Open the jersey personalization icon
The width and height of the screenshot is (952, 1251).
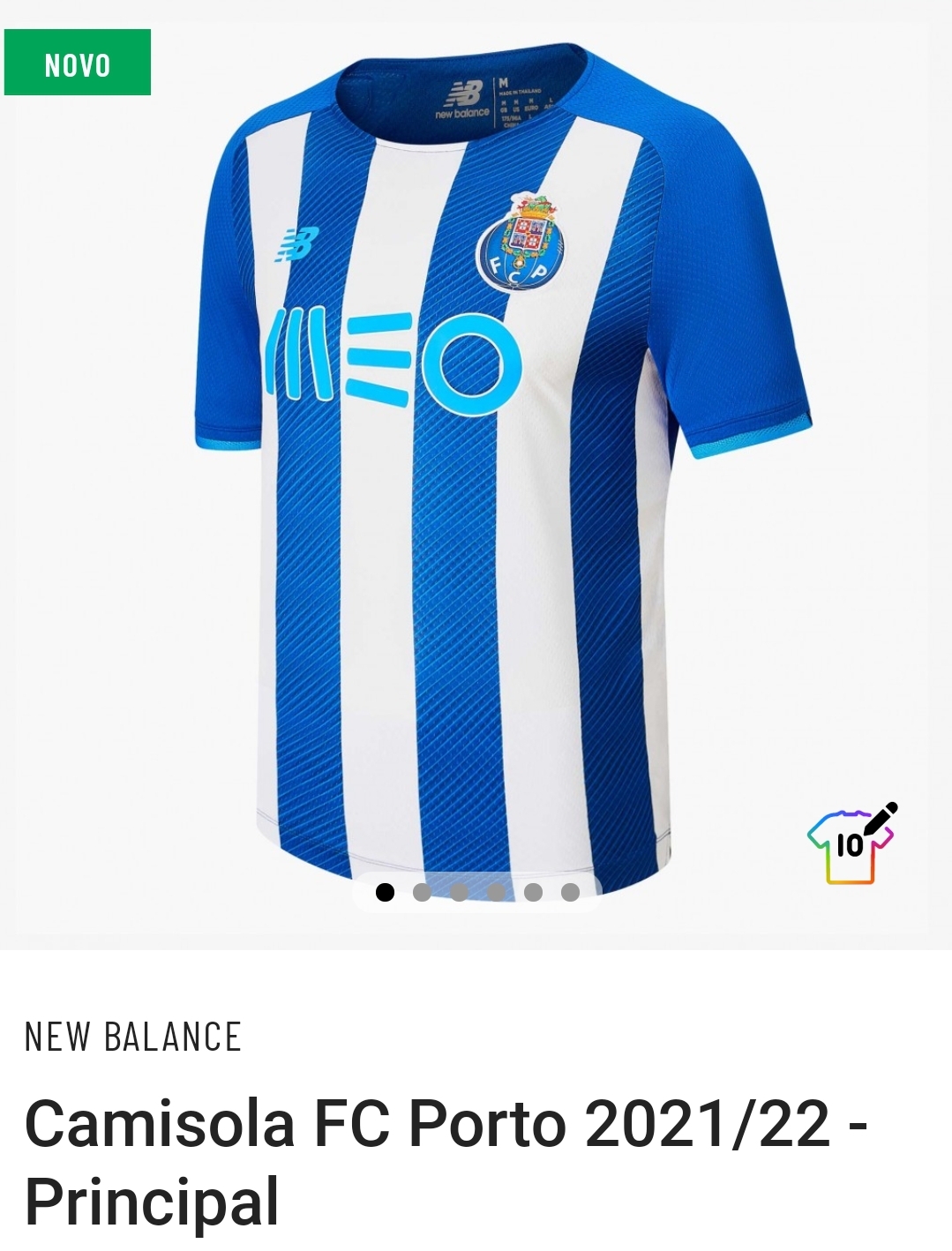pyautogui.click(x=851, y=844)
